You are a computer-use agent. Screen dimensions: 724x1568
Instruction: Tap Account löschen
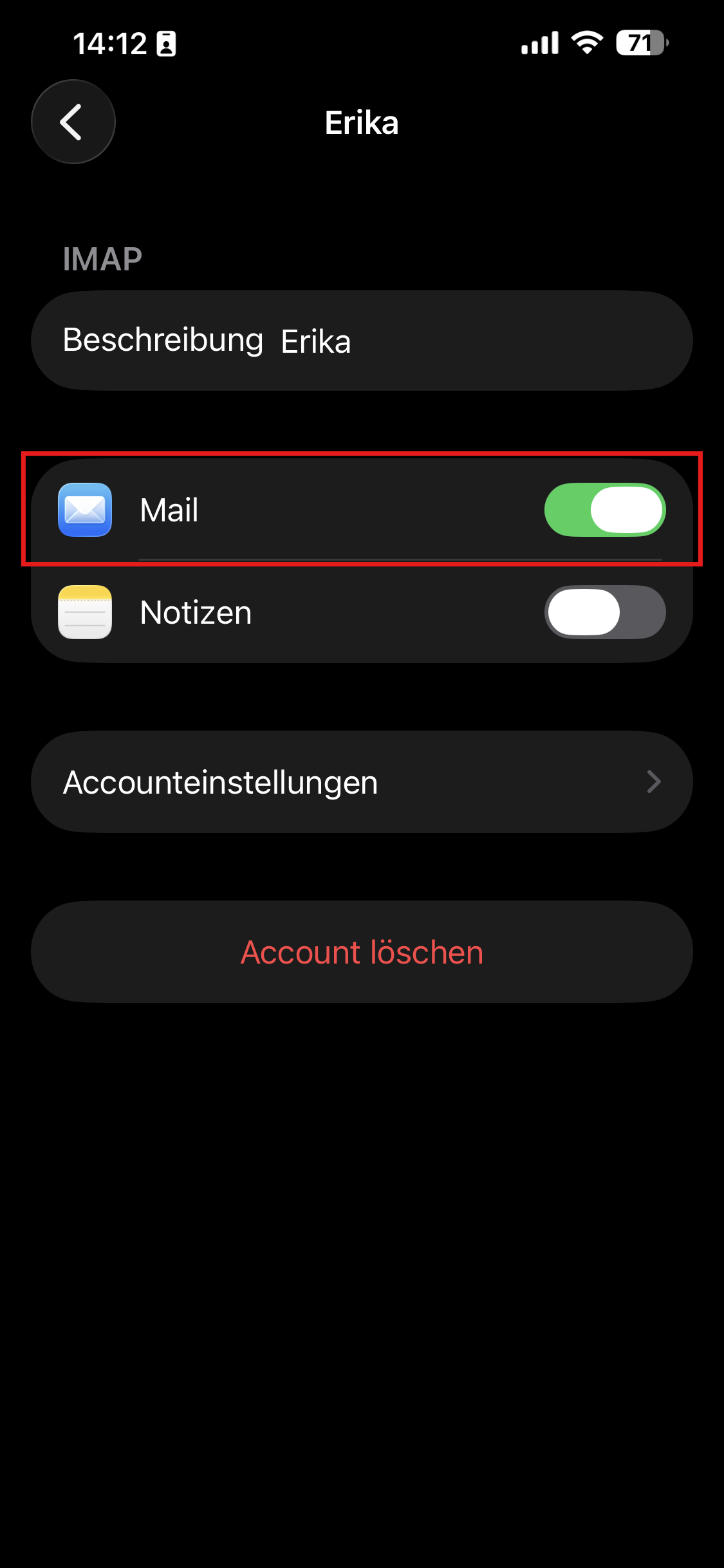[x=362, y=952]
